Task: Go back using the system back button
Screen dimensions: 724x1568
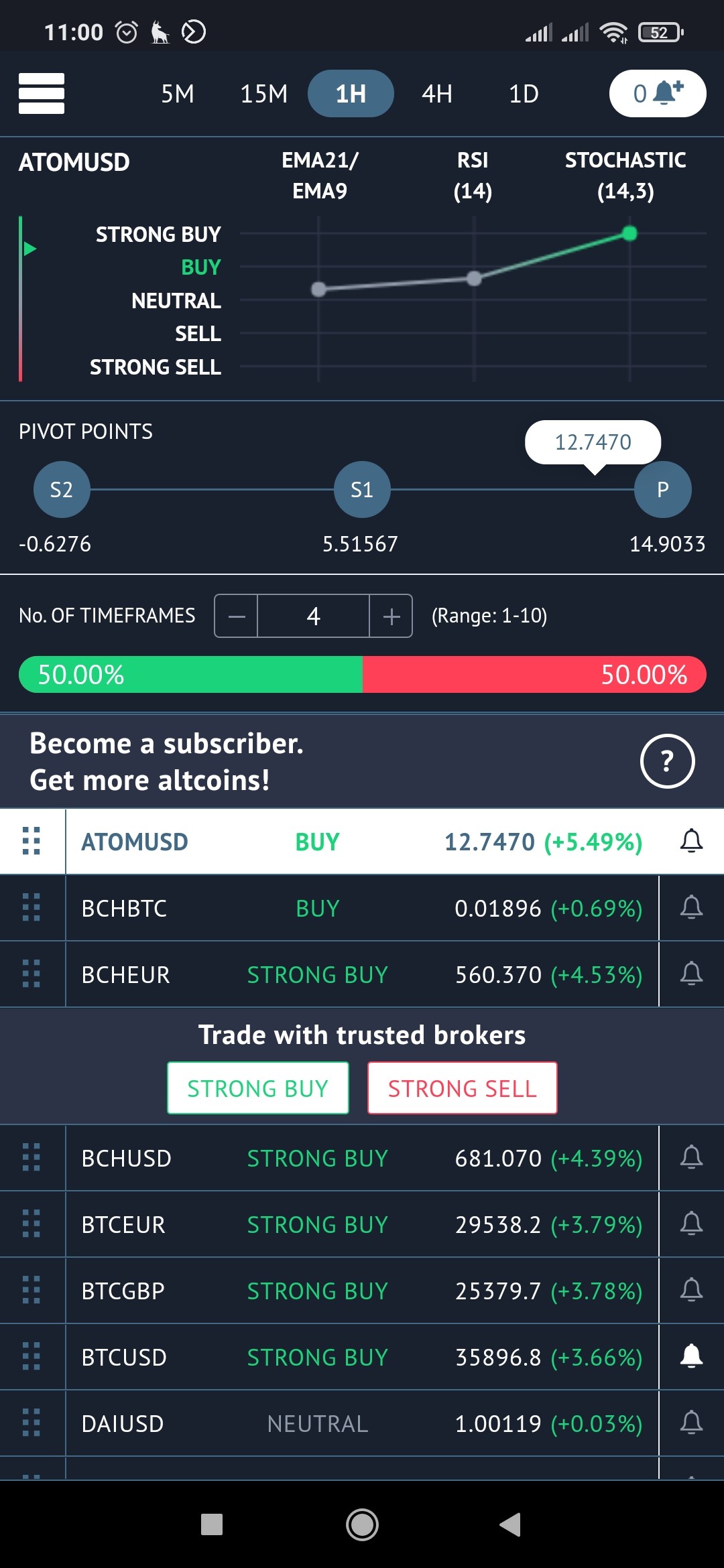Action: point(511,1524)
